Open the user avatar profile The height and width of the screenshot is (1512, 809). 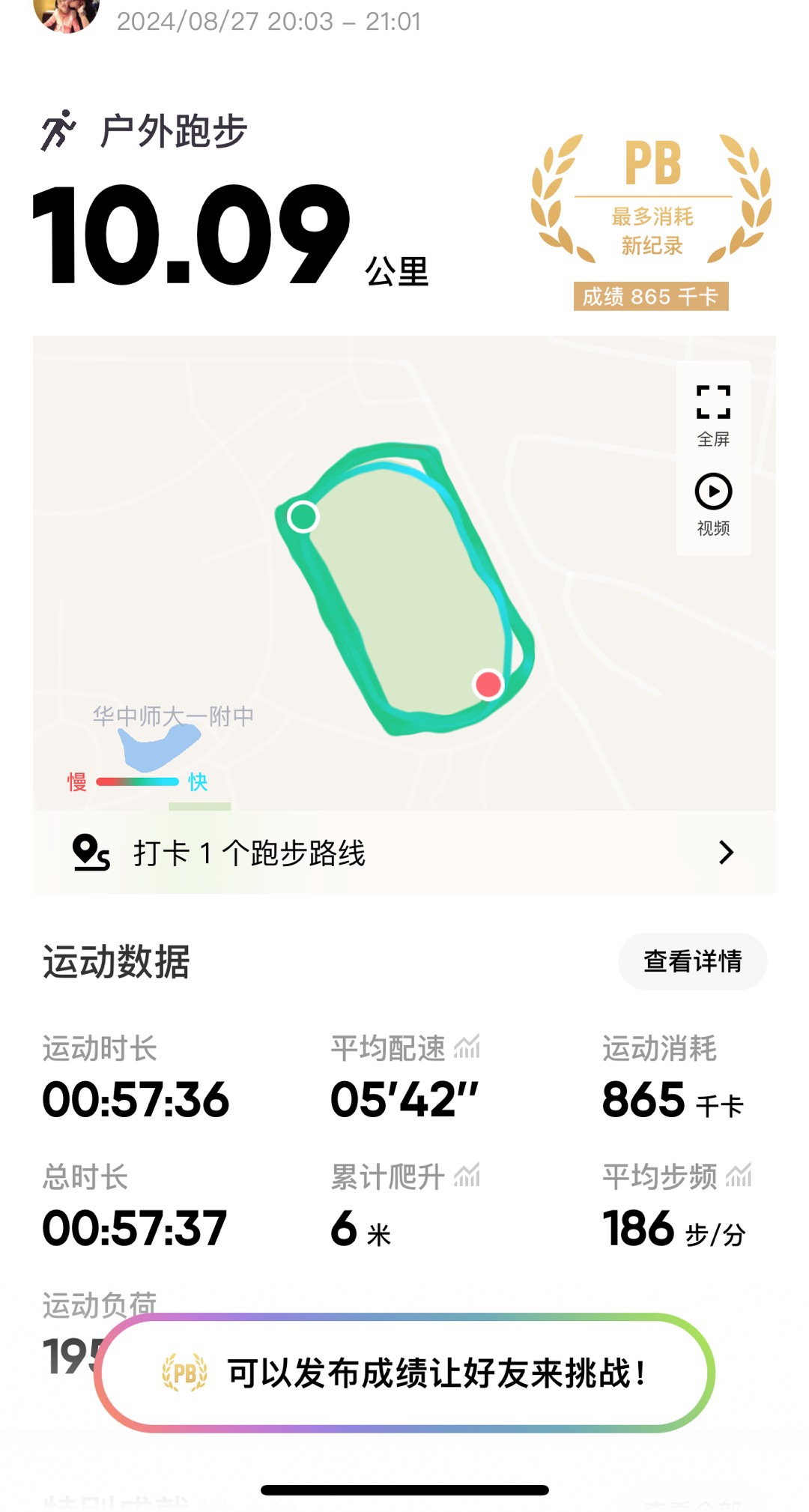pyautogui.click(x=66, y=13)
